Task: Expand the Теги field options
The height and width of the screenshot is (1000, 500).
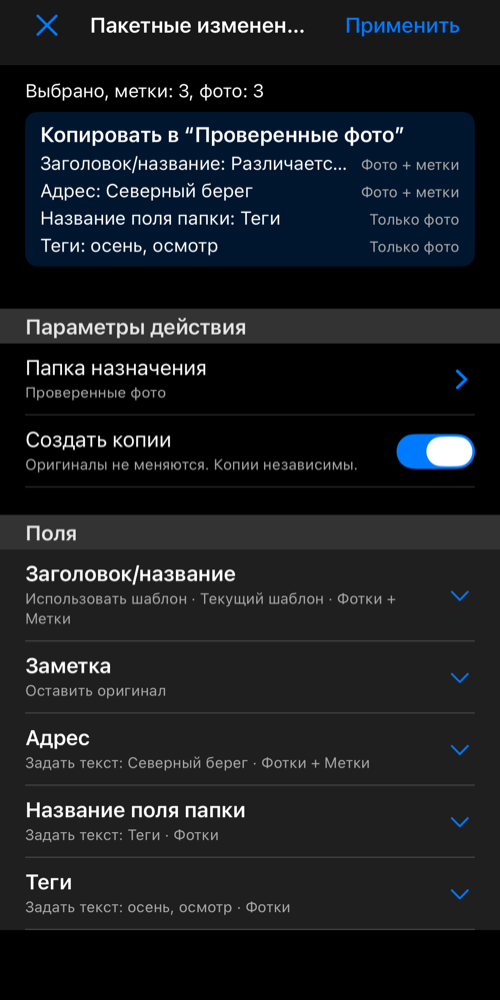Action: (250, 893)
